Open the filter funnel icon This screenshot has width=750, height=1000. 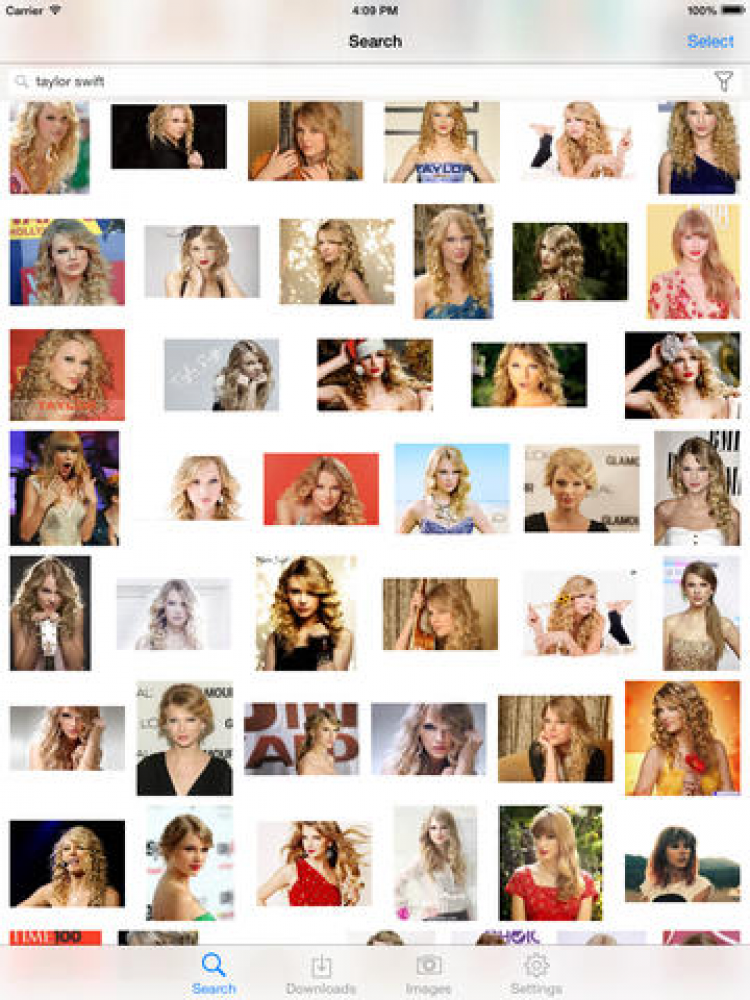tap(724, 82)
